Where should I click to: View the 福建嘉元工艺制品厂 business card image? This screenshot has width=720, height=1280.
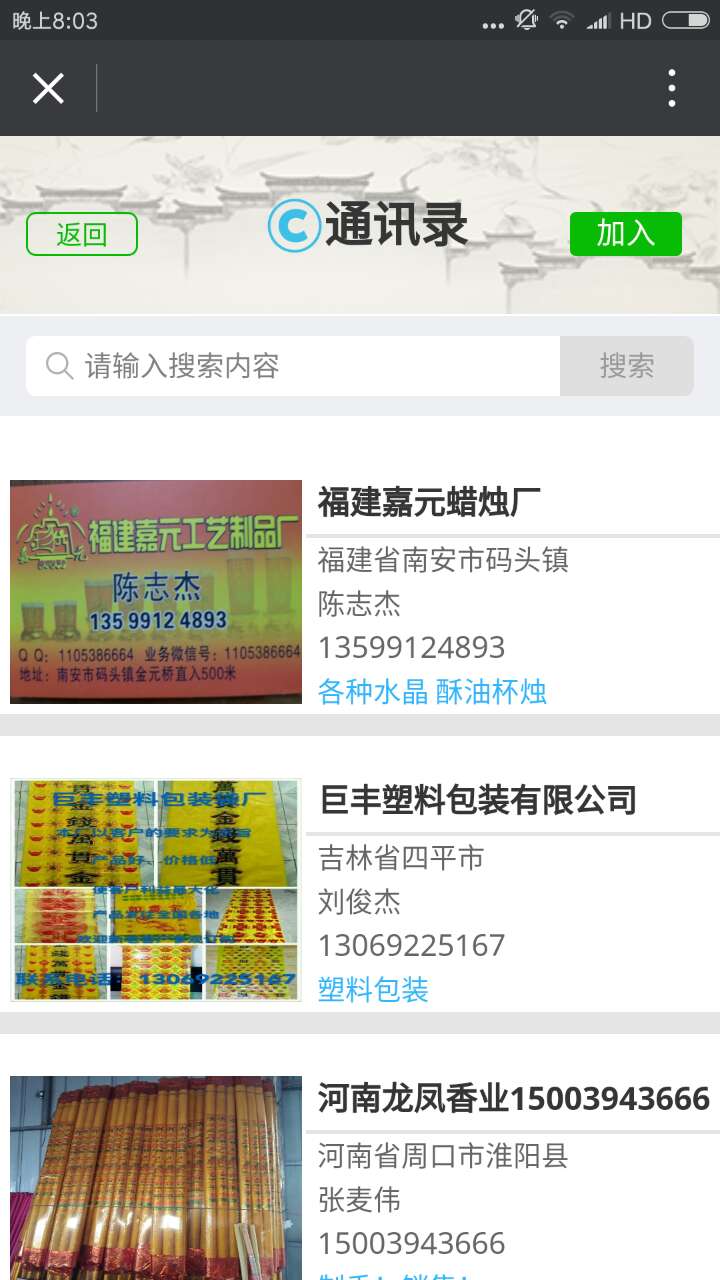coord(156,592)
